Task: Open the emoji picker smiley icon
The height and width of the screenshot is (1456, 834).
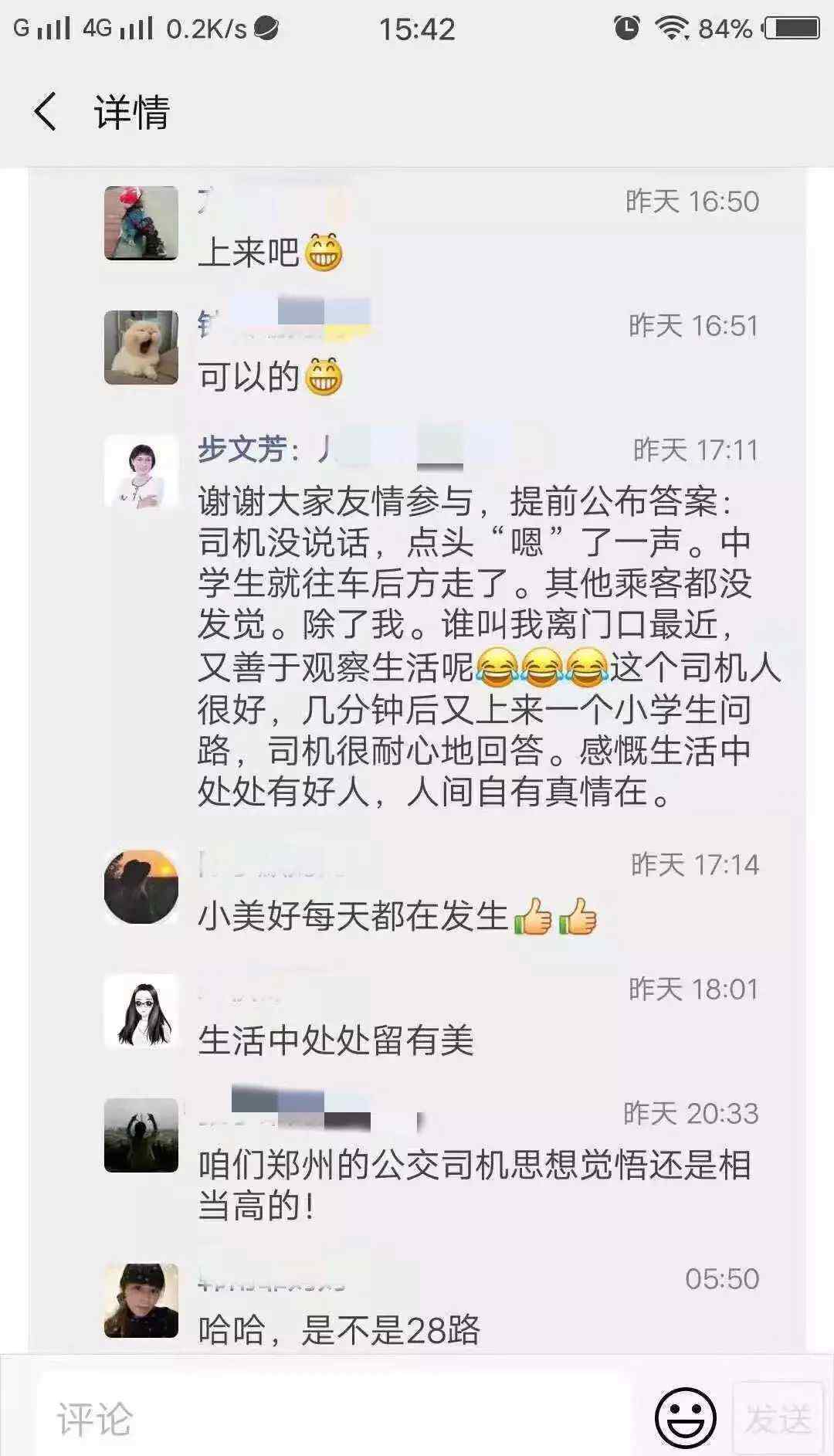Action: click(685, 1418)
